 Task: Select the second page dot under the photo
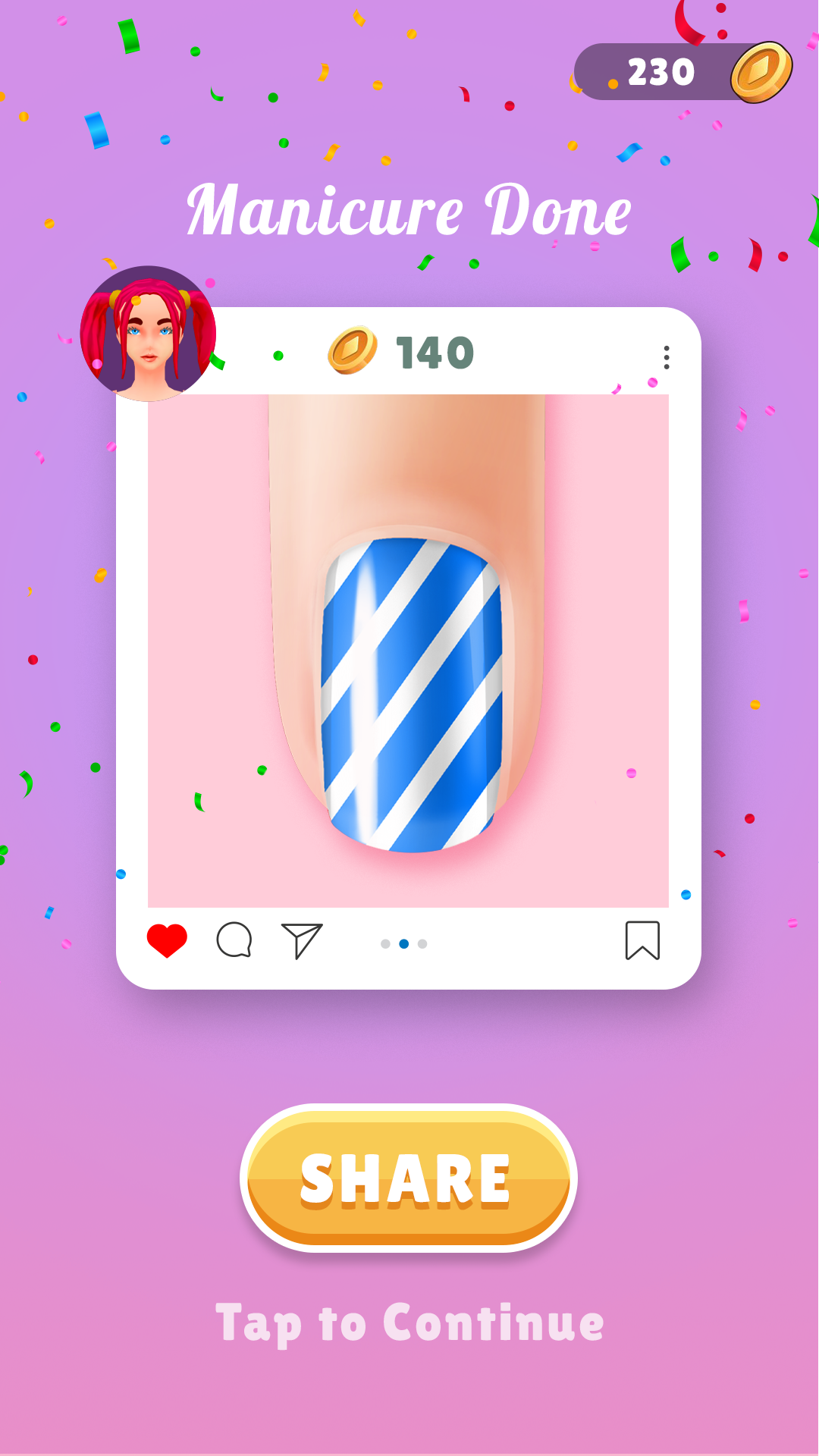click(x=404, y=943)
